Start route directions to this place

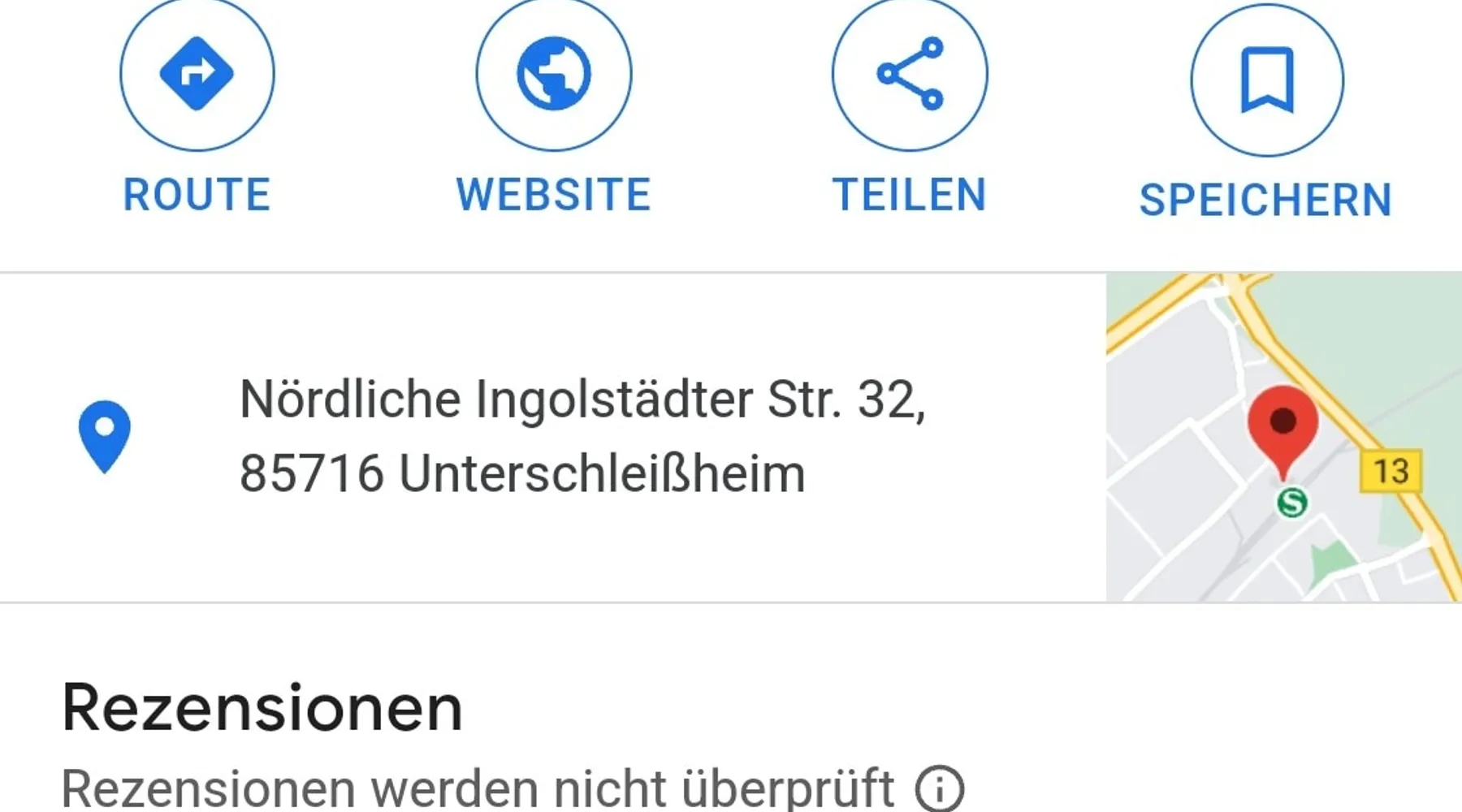click(197, 75)
